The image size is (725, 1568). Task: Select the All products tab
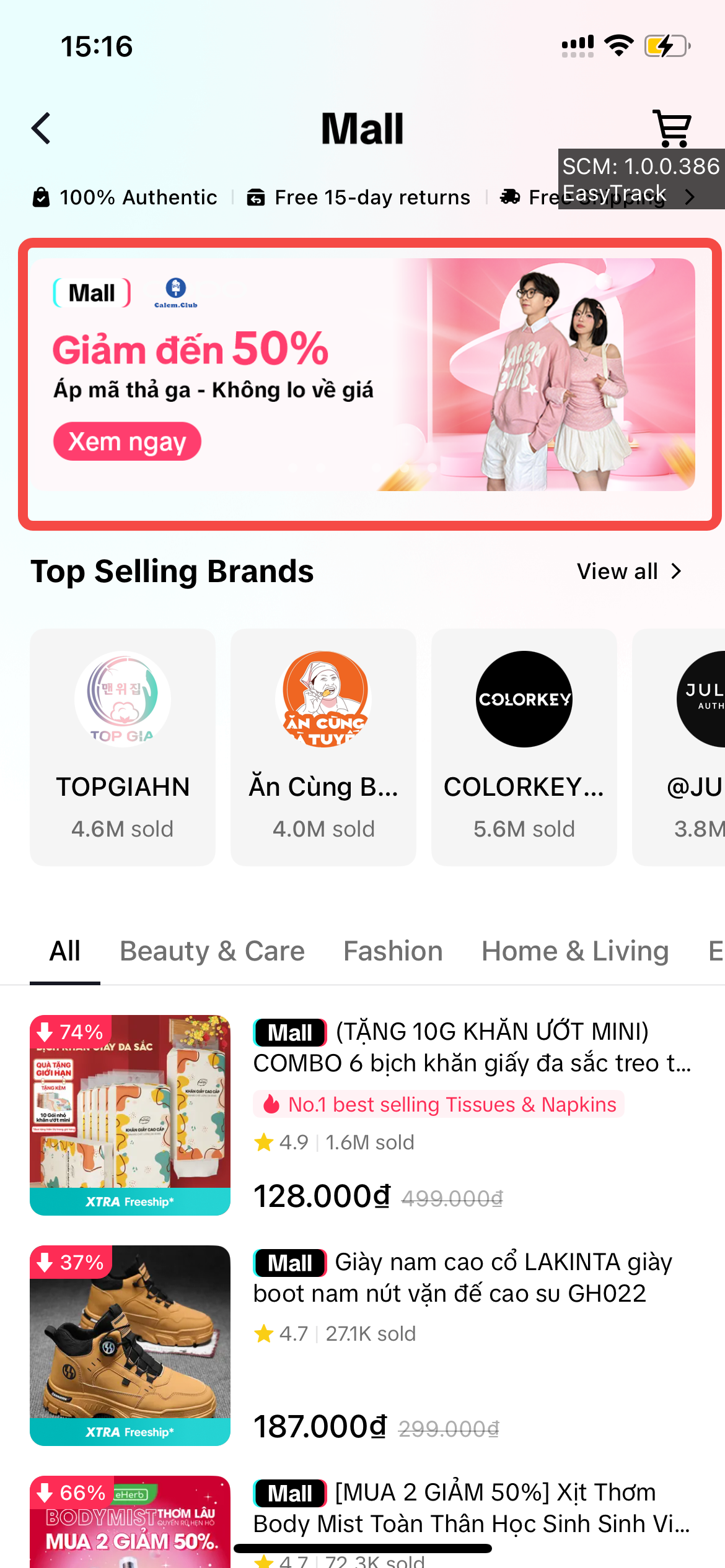click(65, 951)
